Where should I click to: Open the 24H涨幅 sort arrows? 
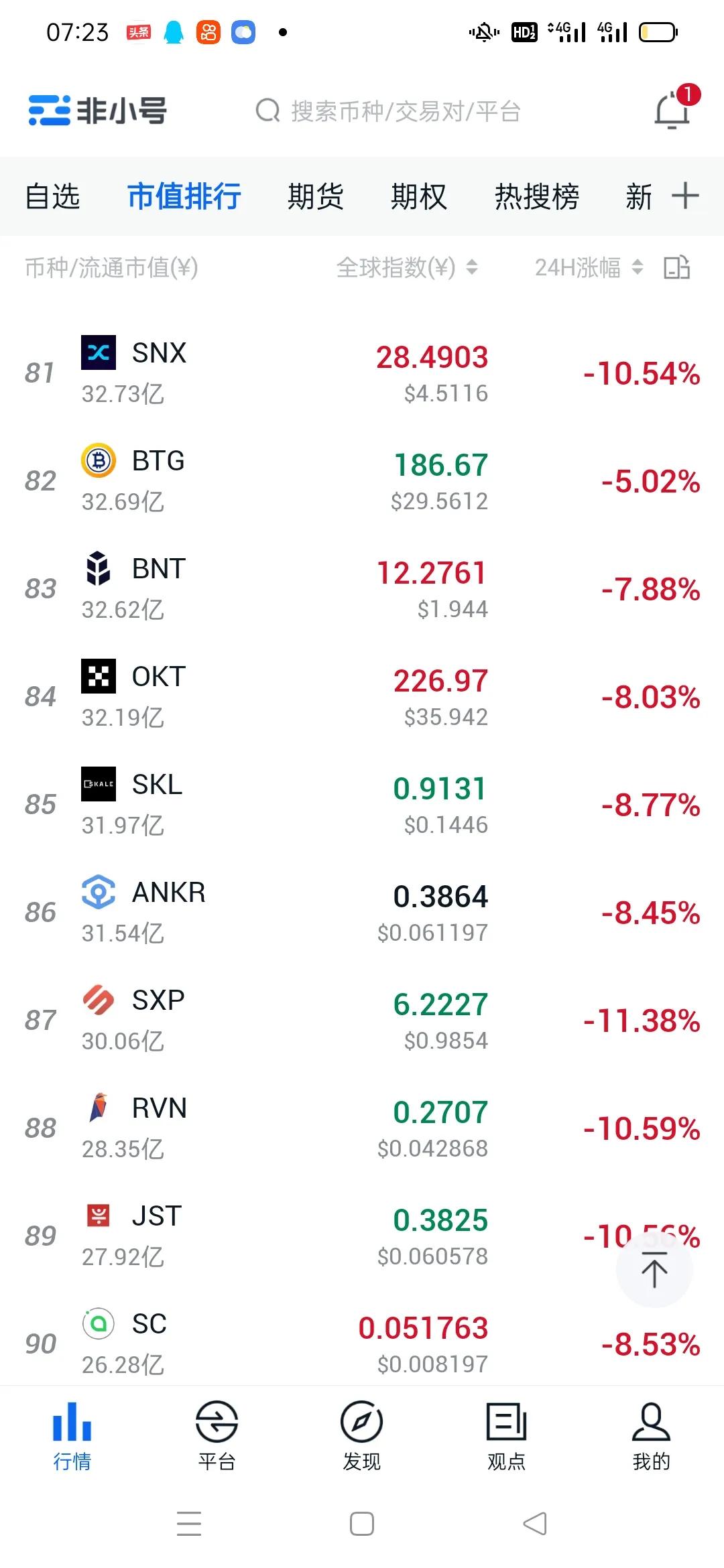pyautogui.click(x=639, y=267)
